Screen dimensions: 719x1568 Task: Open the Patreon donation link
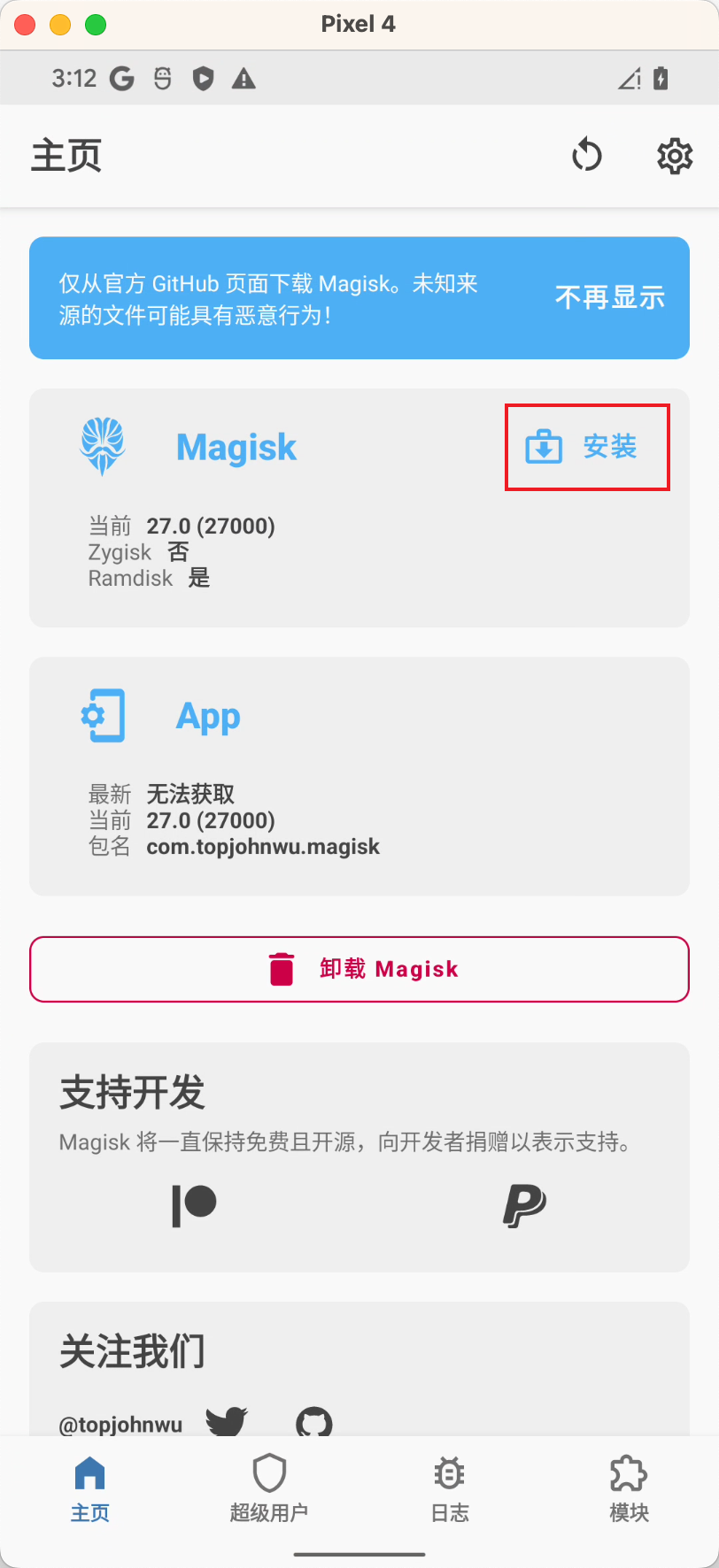(x=194, y=1205)
